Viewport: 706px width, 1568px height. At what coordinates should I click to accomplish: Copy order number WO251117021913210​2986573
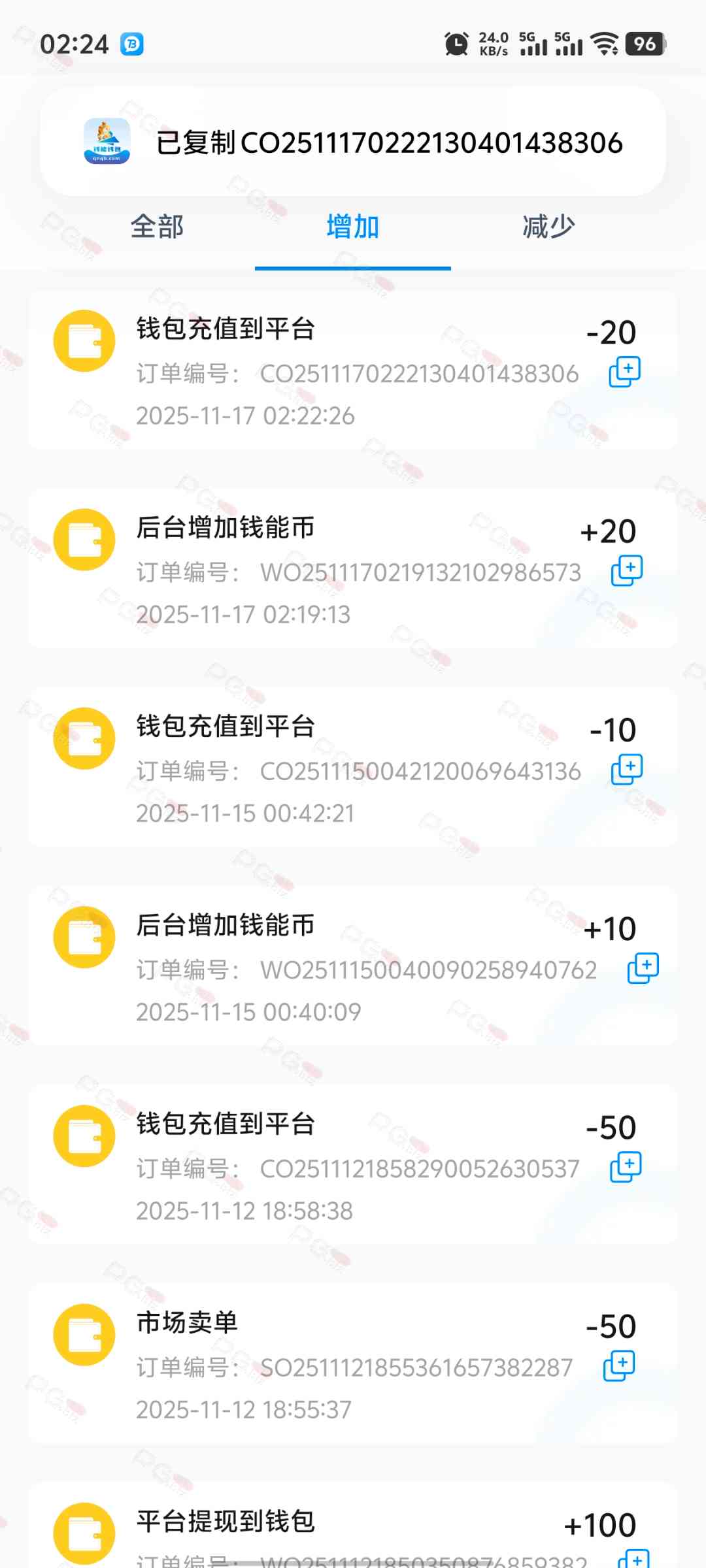[x=627, y=571]
